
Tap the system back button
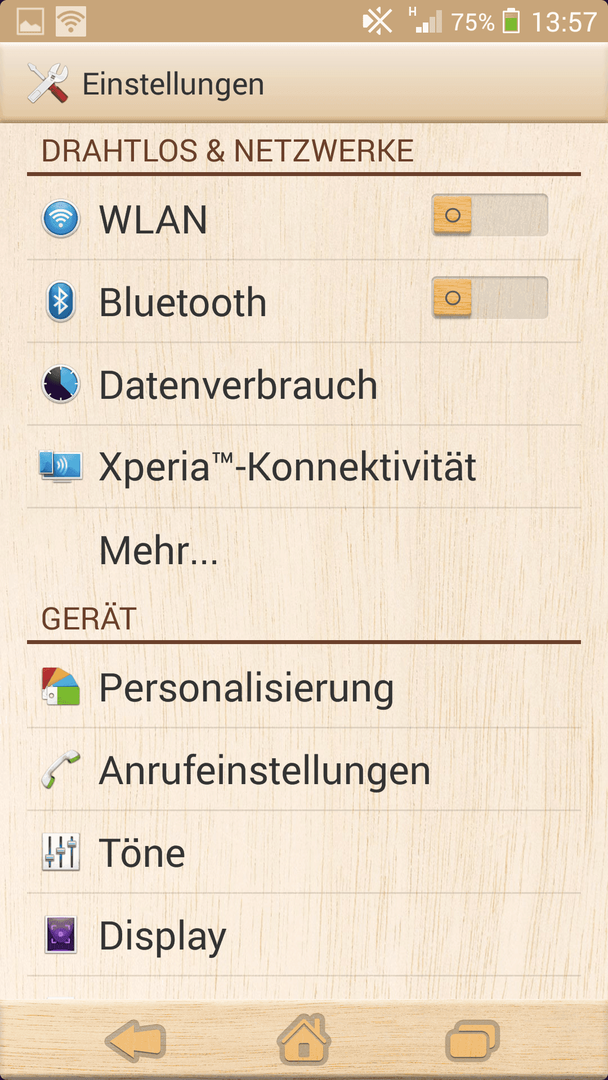tap(136, 1041)
